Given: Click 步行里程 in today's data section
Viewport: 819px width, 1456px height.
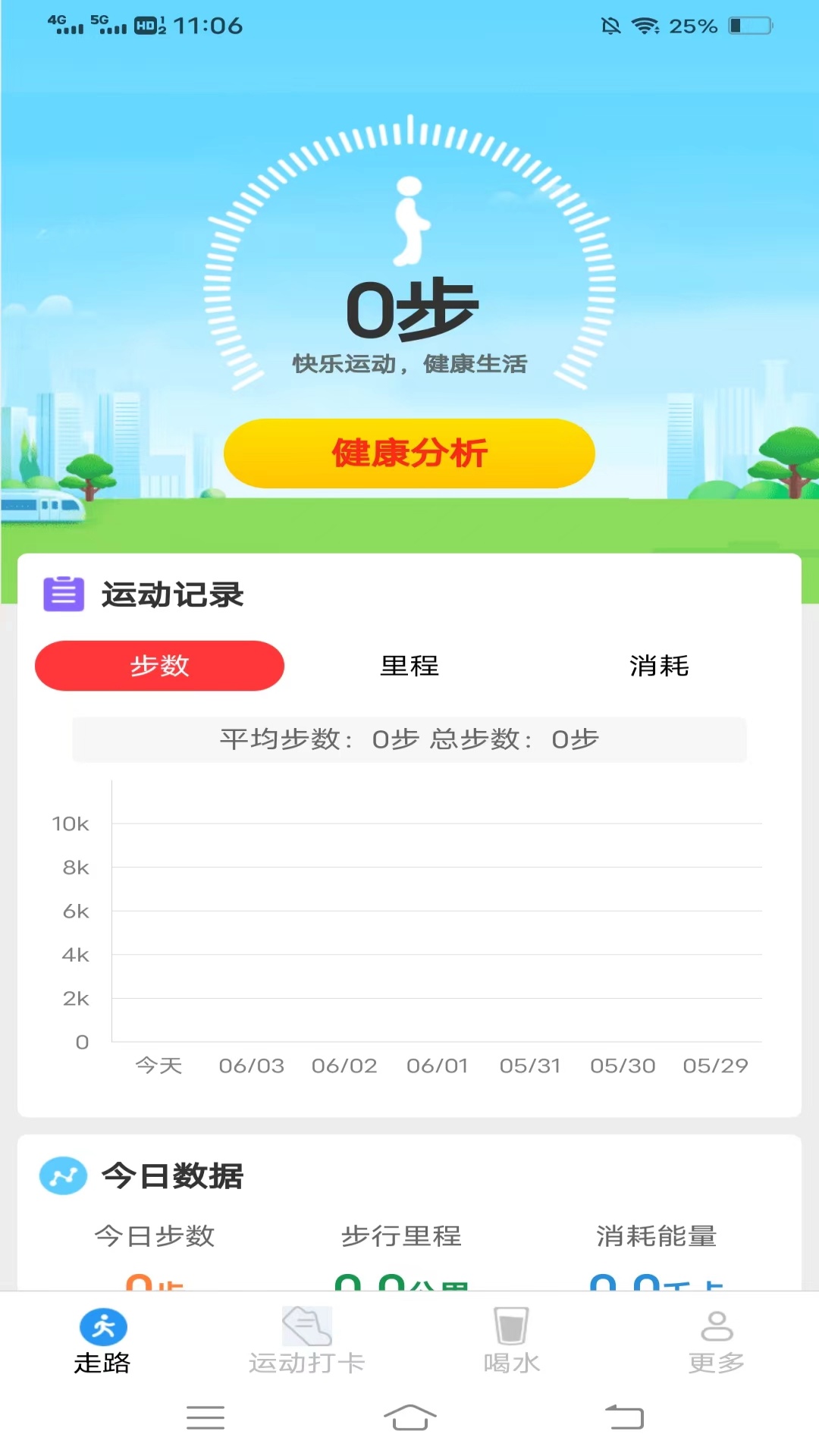Looking at the screenshot, I should pyautogui.click(x=403, y=1236).
